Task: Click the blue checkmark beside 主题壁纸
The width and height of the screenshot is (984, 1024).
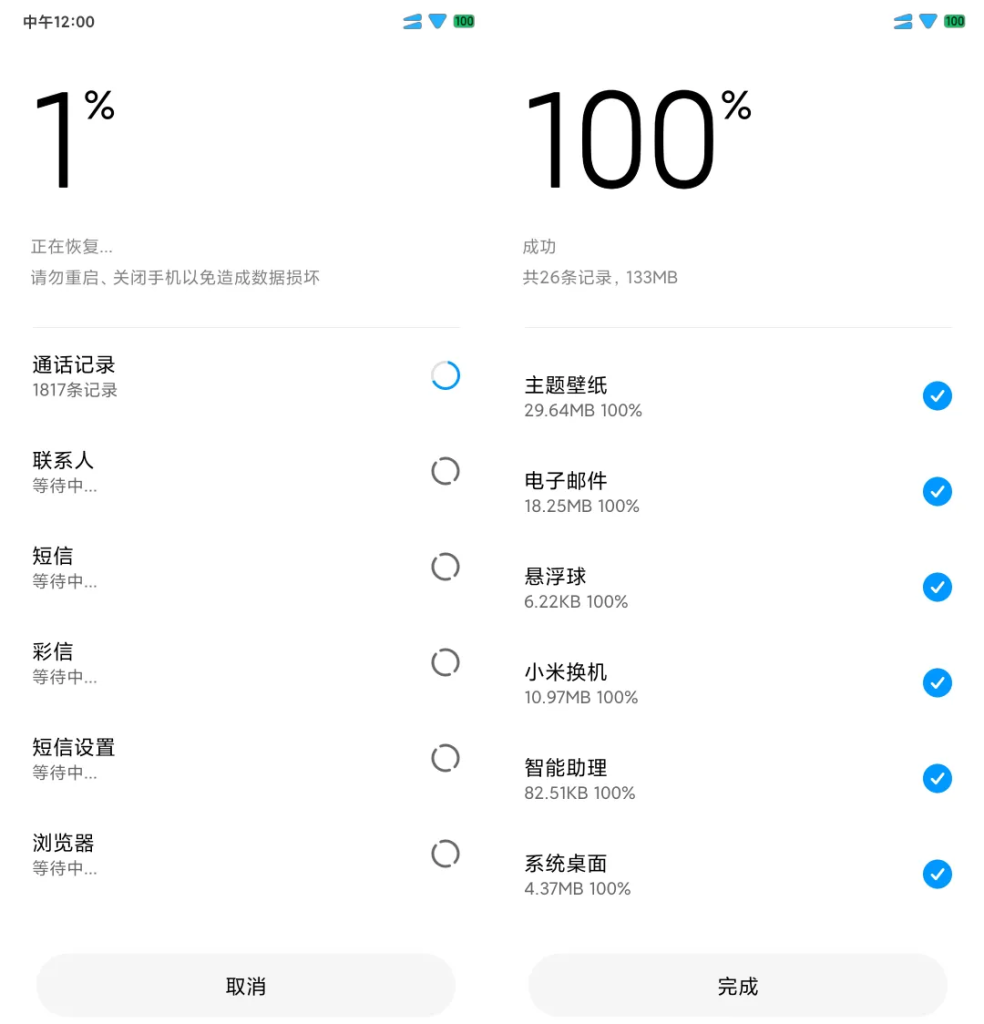Action: coord(937,396)
